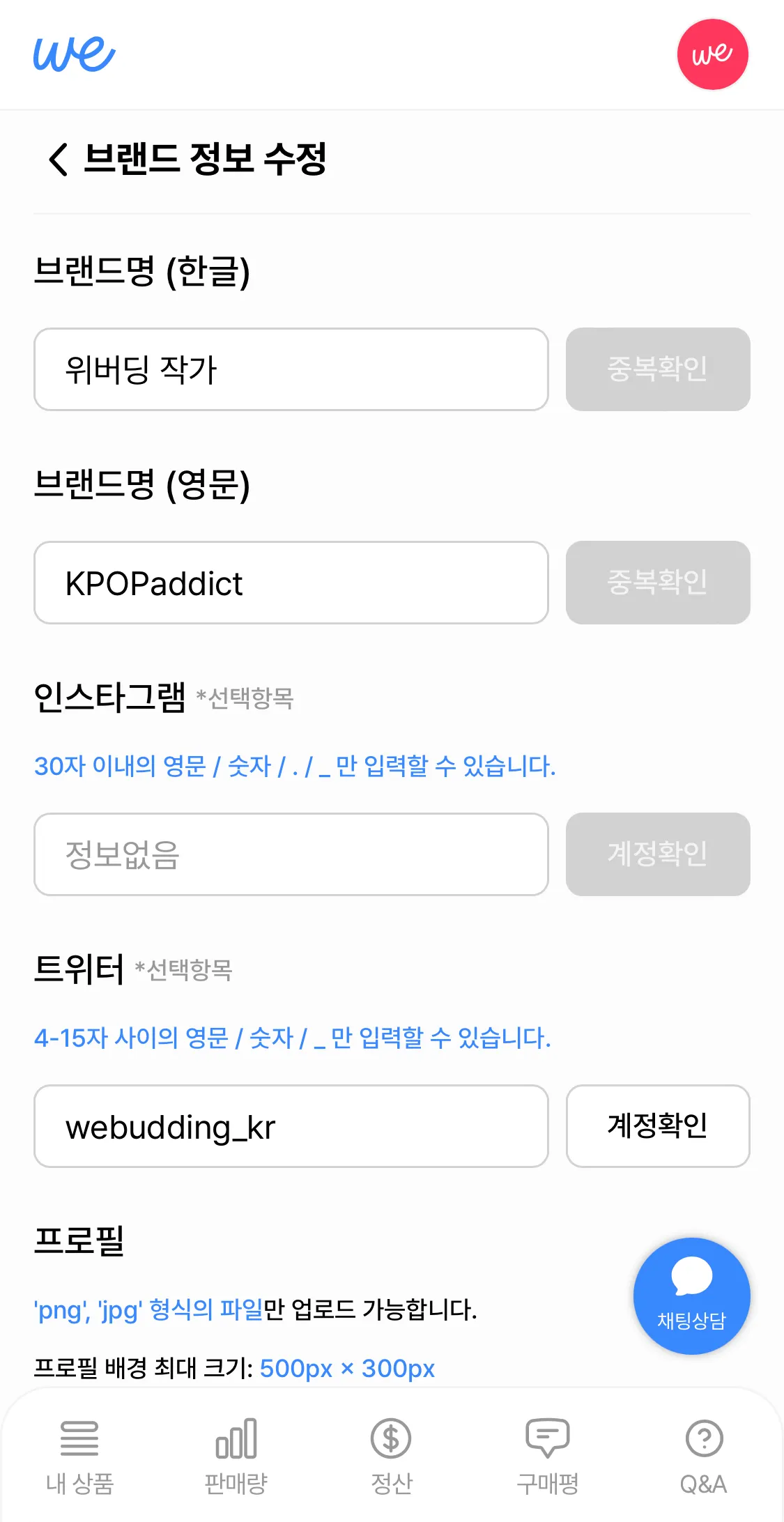Tap 계정확인 for the Twitter account
The height and width of the screenshot is (1522, 784).
[x=657, y=1126]
